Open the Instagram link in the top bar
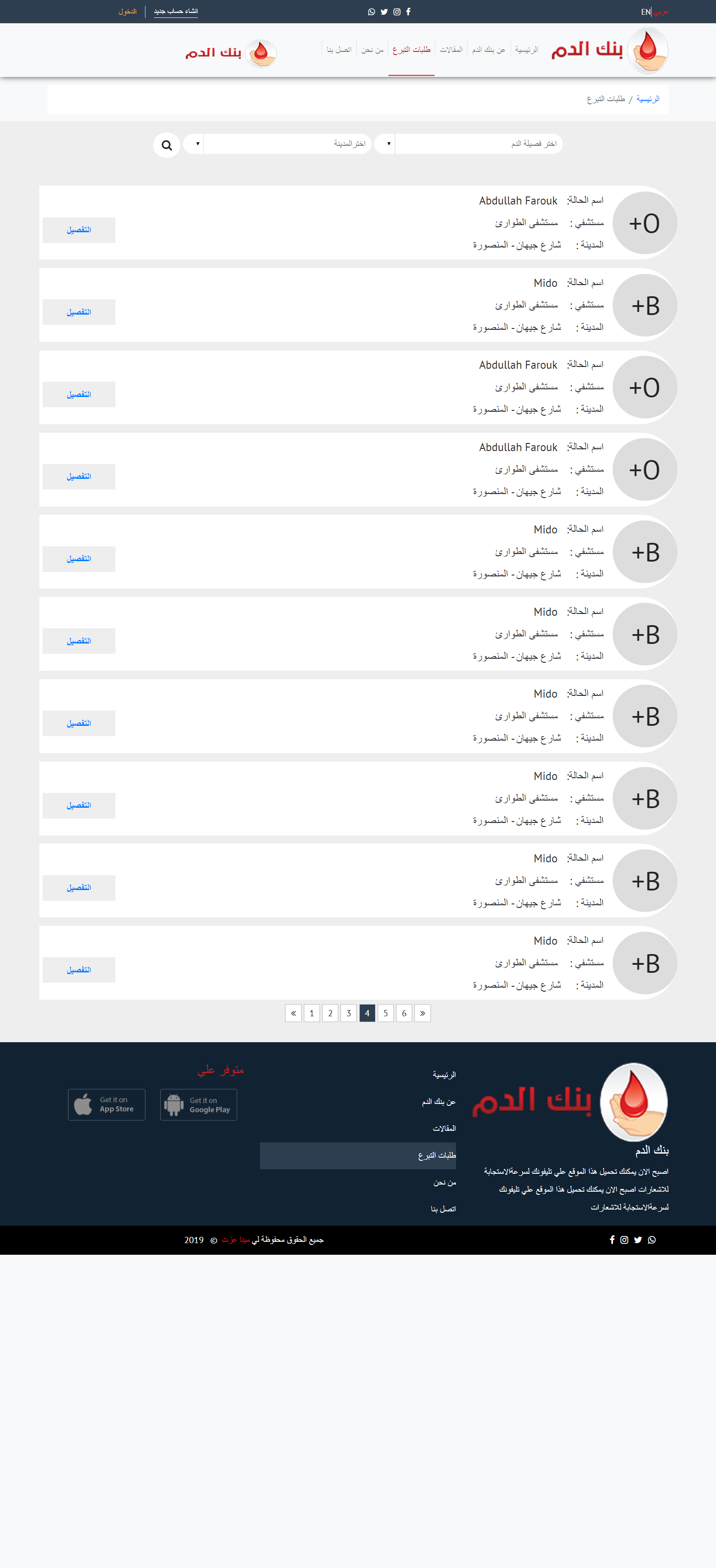Viewport: 716px width, 1568px height. pos(396,12)
